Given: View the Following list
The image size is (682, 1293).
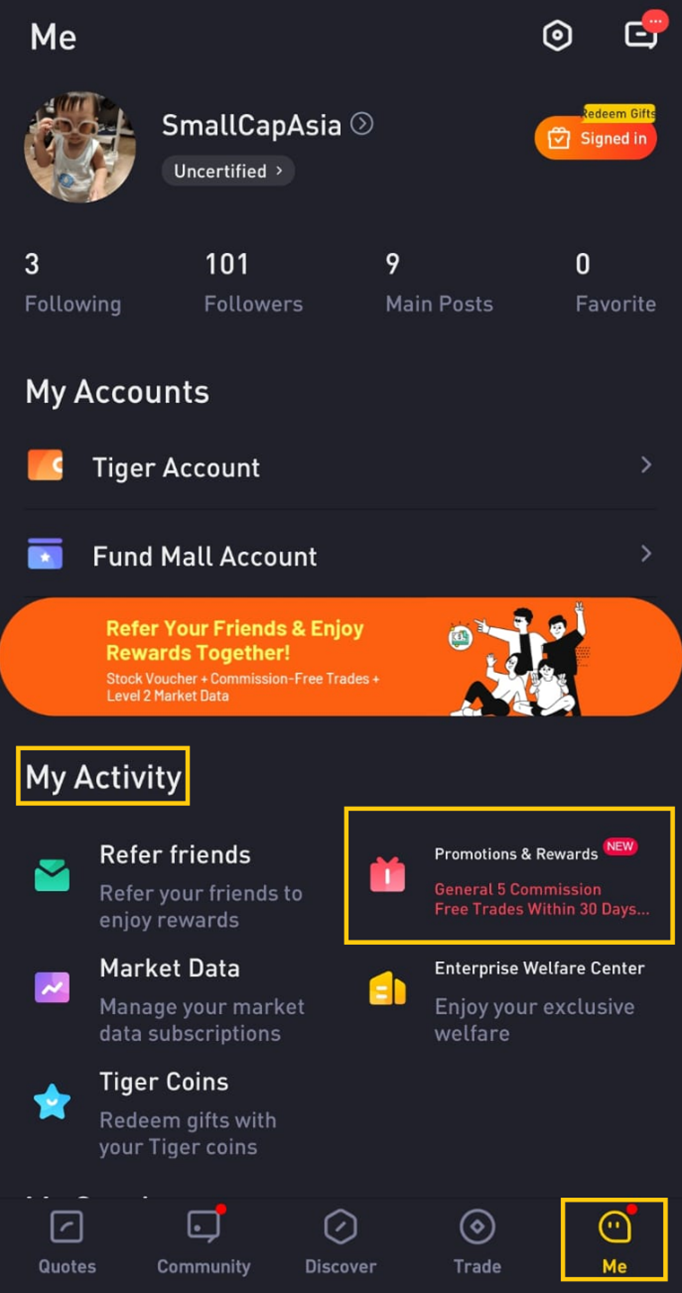Looking at the screenshot, I should [73, 284].
